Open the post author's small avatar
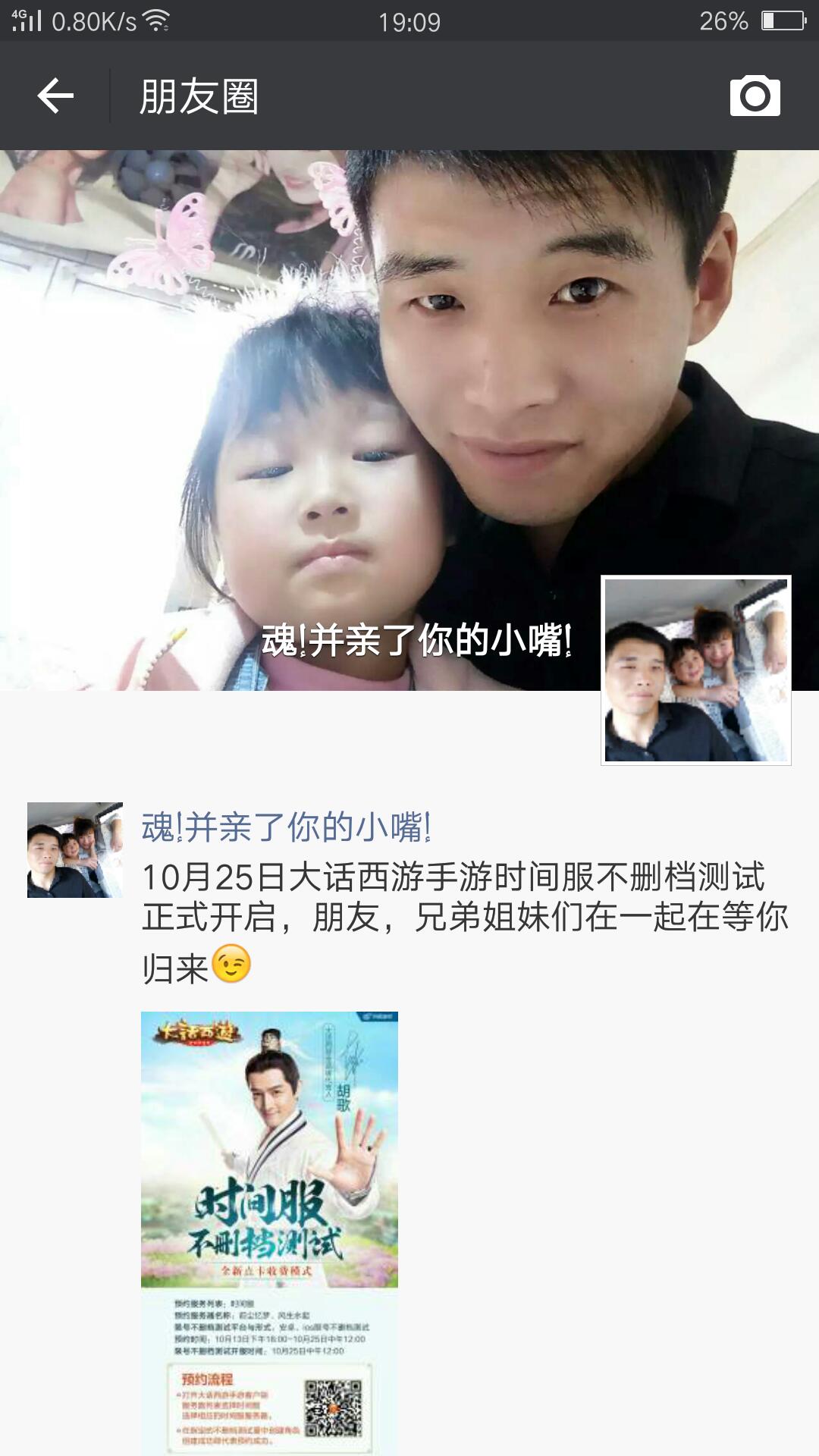 click(x=74, y=850)
